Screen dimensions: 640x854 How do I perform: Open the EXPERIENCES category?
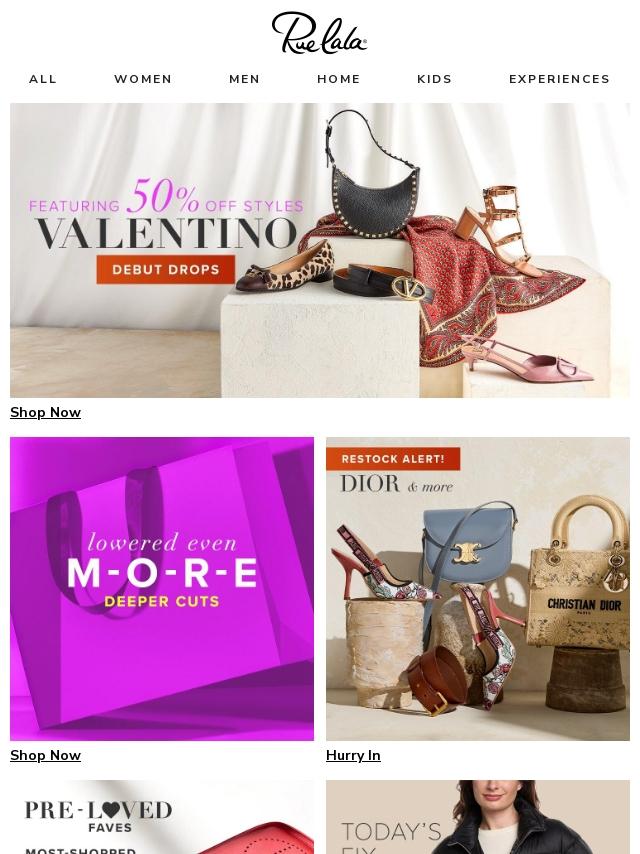point(559,79)
